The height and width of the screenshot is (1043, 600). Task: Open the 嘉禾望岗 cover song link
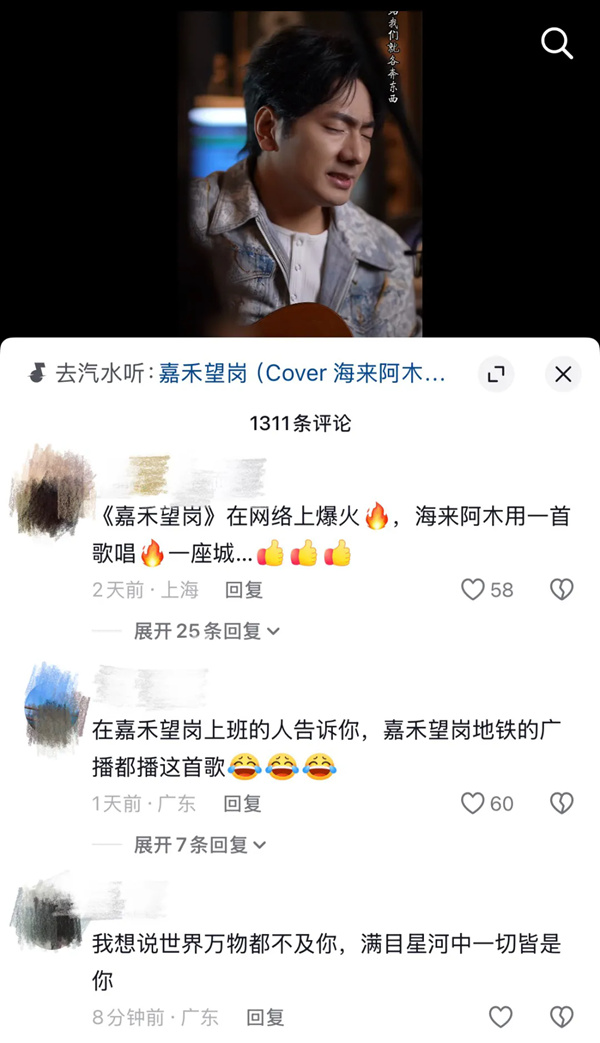(x=300, y=374)
